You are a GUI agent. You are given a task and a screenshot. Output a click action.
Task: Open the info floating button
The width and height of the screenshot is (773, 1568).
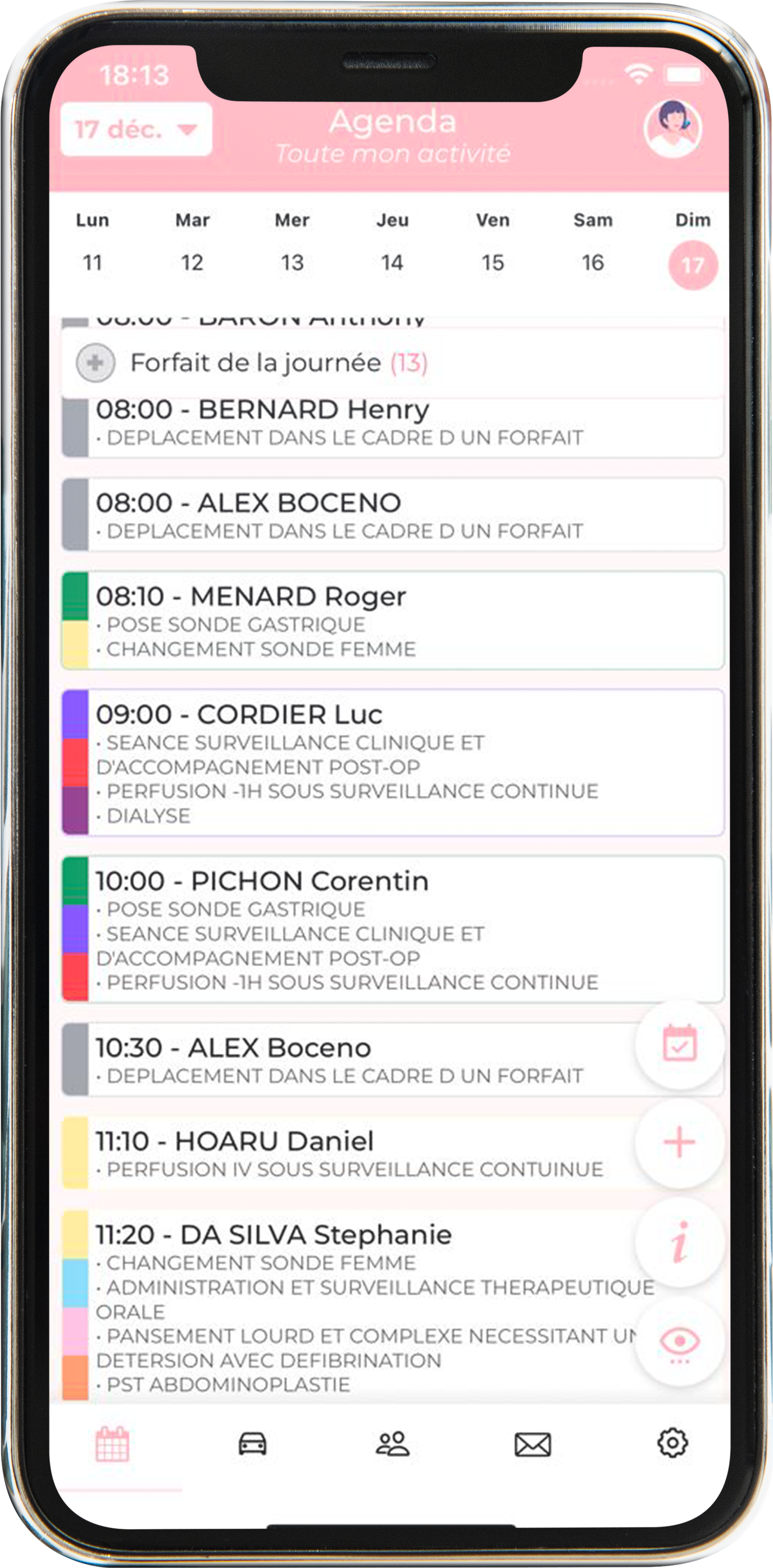[x=679, y=1240]
